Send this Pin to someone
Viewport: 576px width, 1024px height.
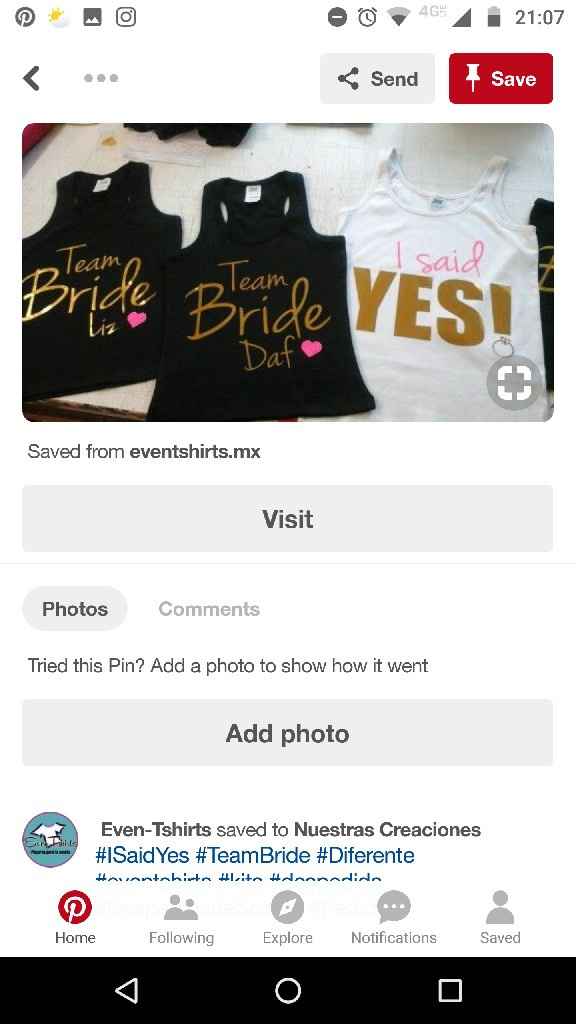pos(377,78)
